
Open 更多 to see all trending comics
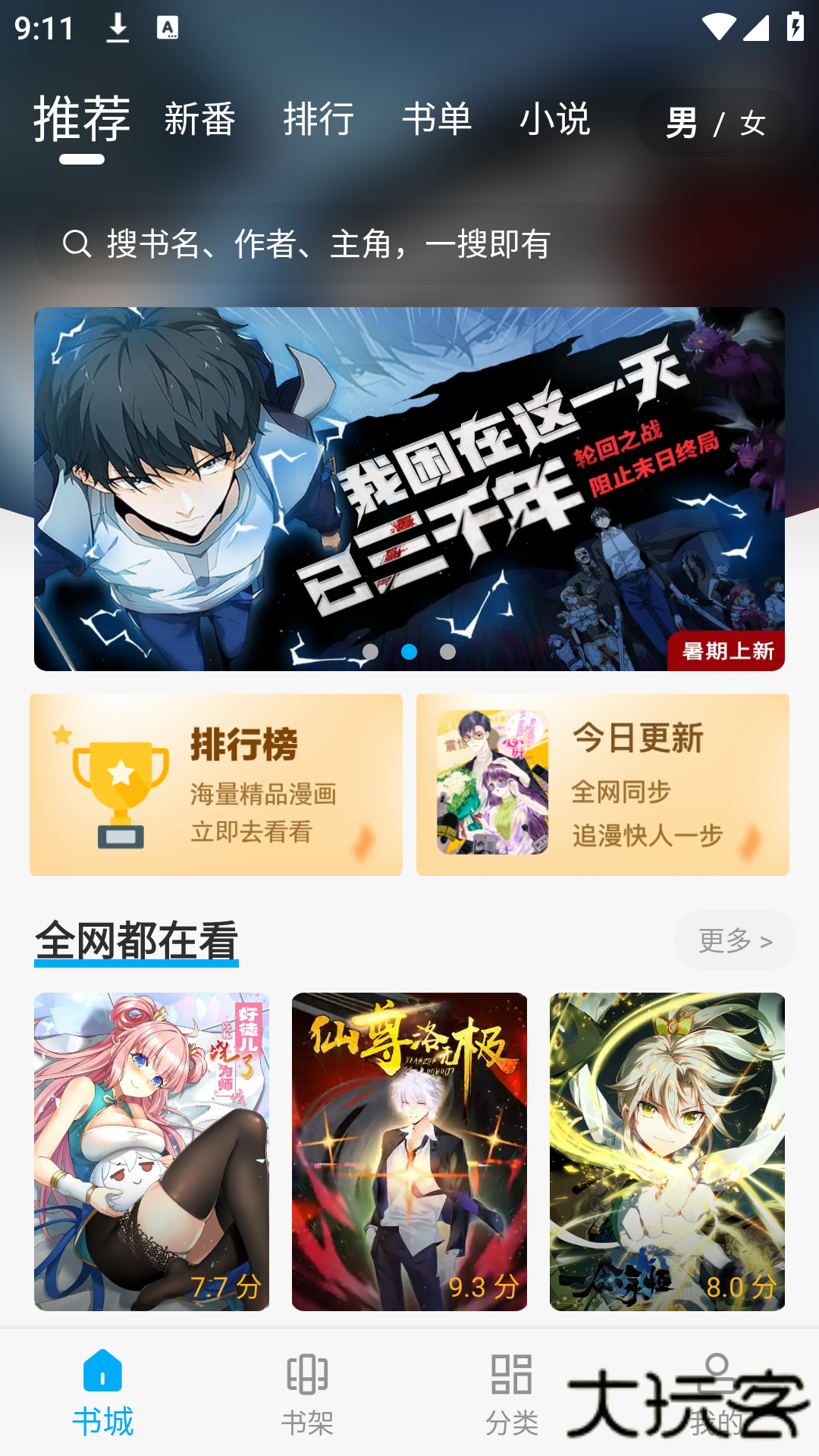point(733,940)
